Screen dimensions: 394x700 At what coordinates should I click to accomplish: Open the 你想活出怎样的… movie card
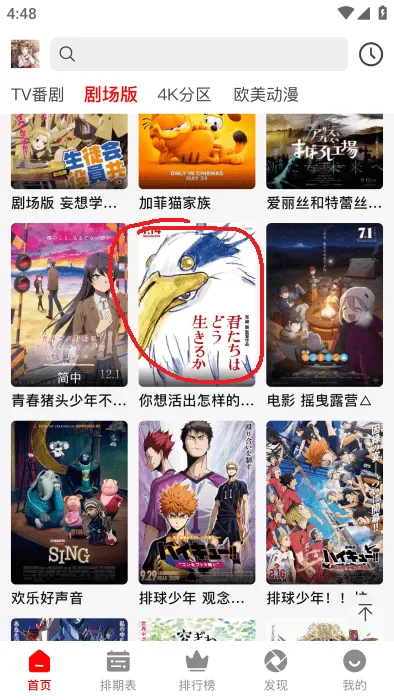point(197,316)
